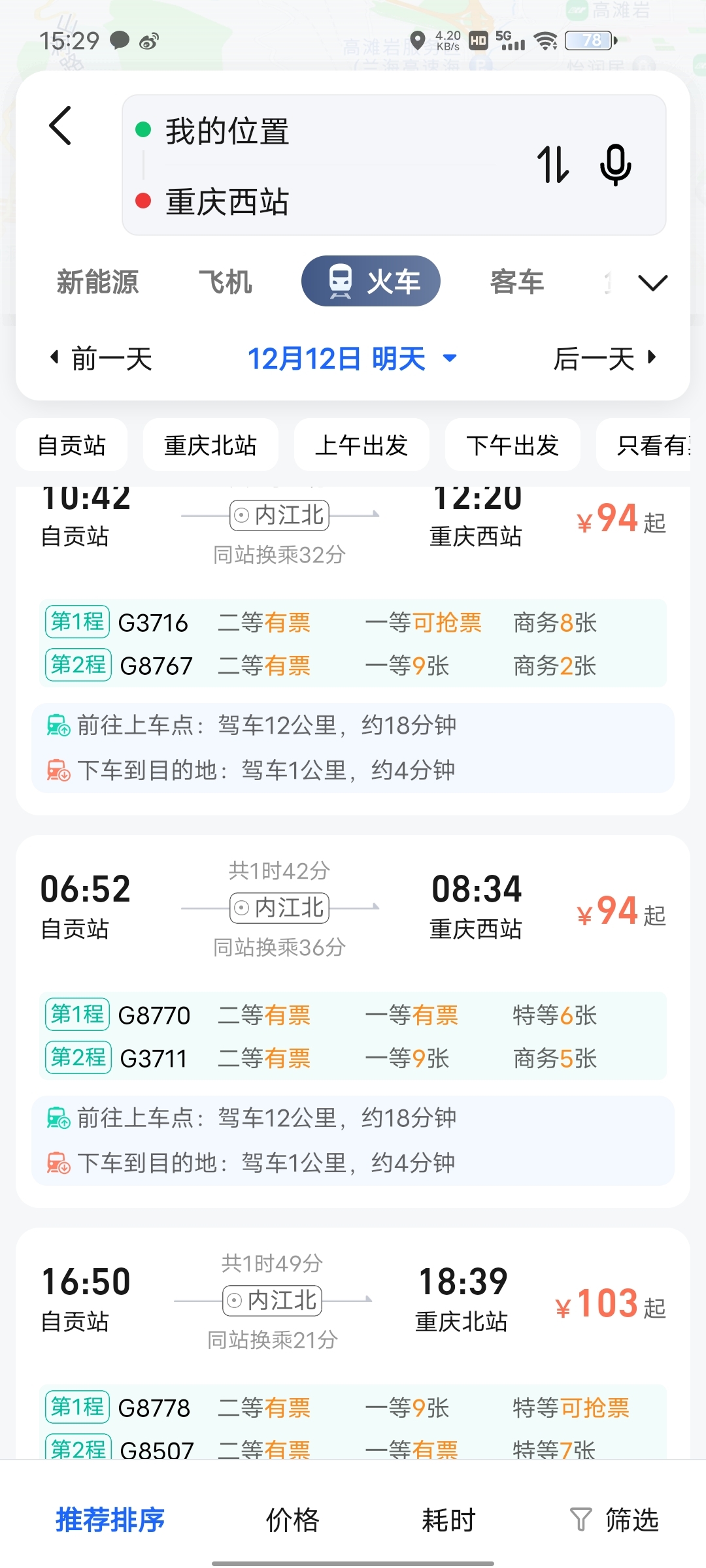
Task: Sort results by 价格
Action: (292, 1520)
